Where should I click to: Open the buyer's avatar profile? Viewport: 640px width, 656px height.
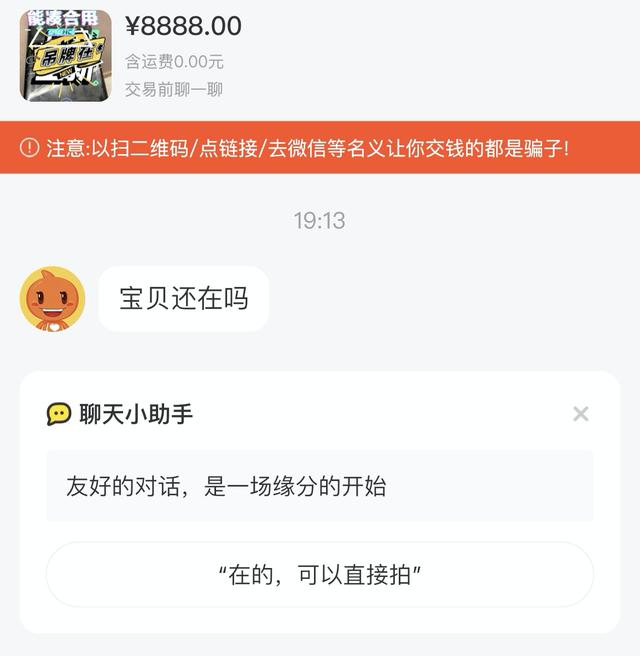pos(53,299)
